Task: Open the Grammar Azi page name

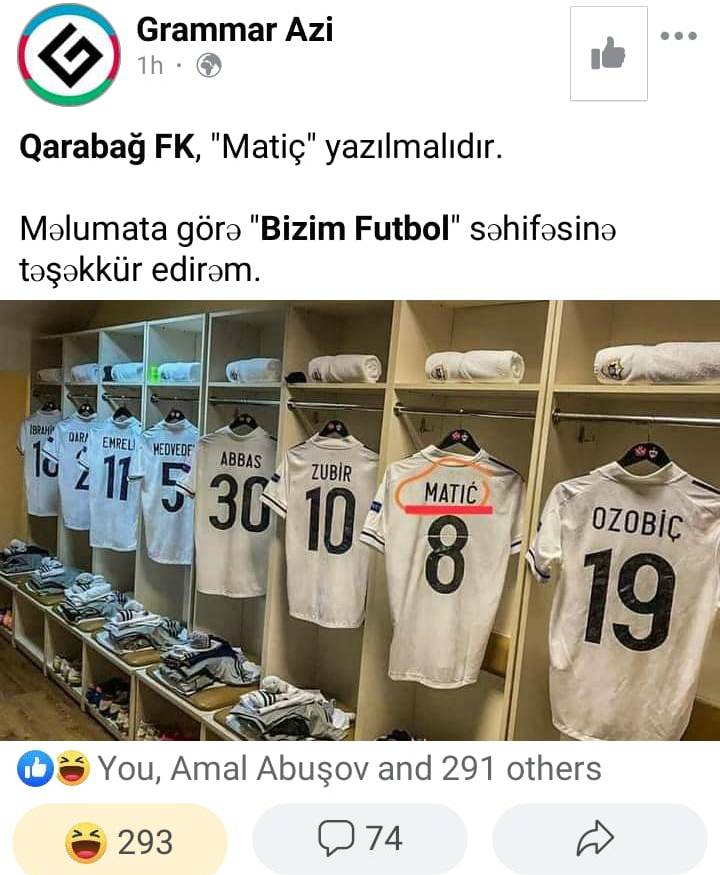Action: point(234,30)
